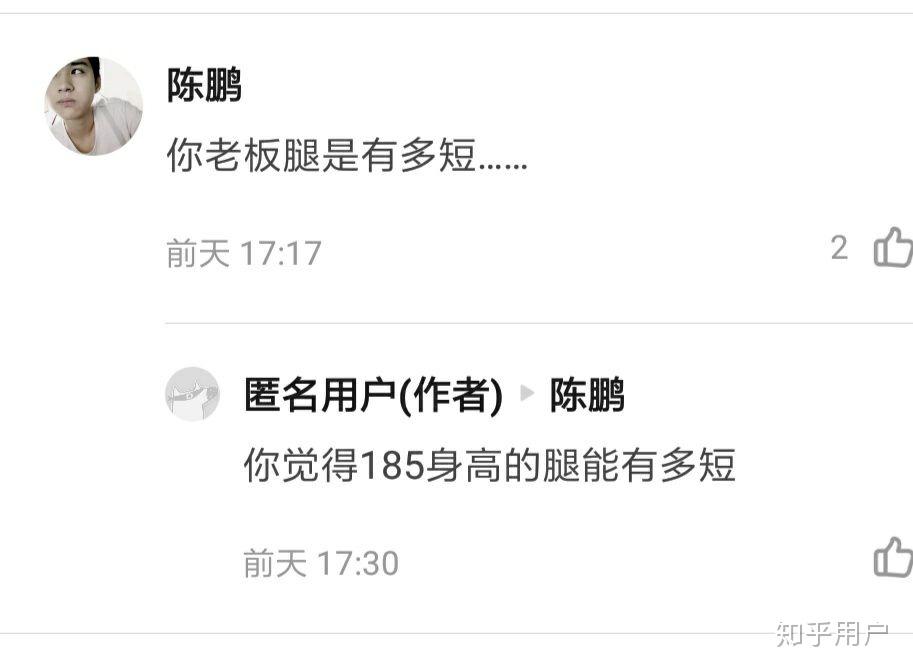Open 陈鹏's profile from the top comment name
Image resolution: width=913 pixels, height=666 pixels.
click(204, 87)
